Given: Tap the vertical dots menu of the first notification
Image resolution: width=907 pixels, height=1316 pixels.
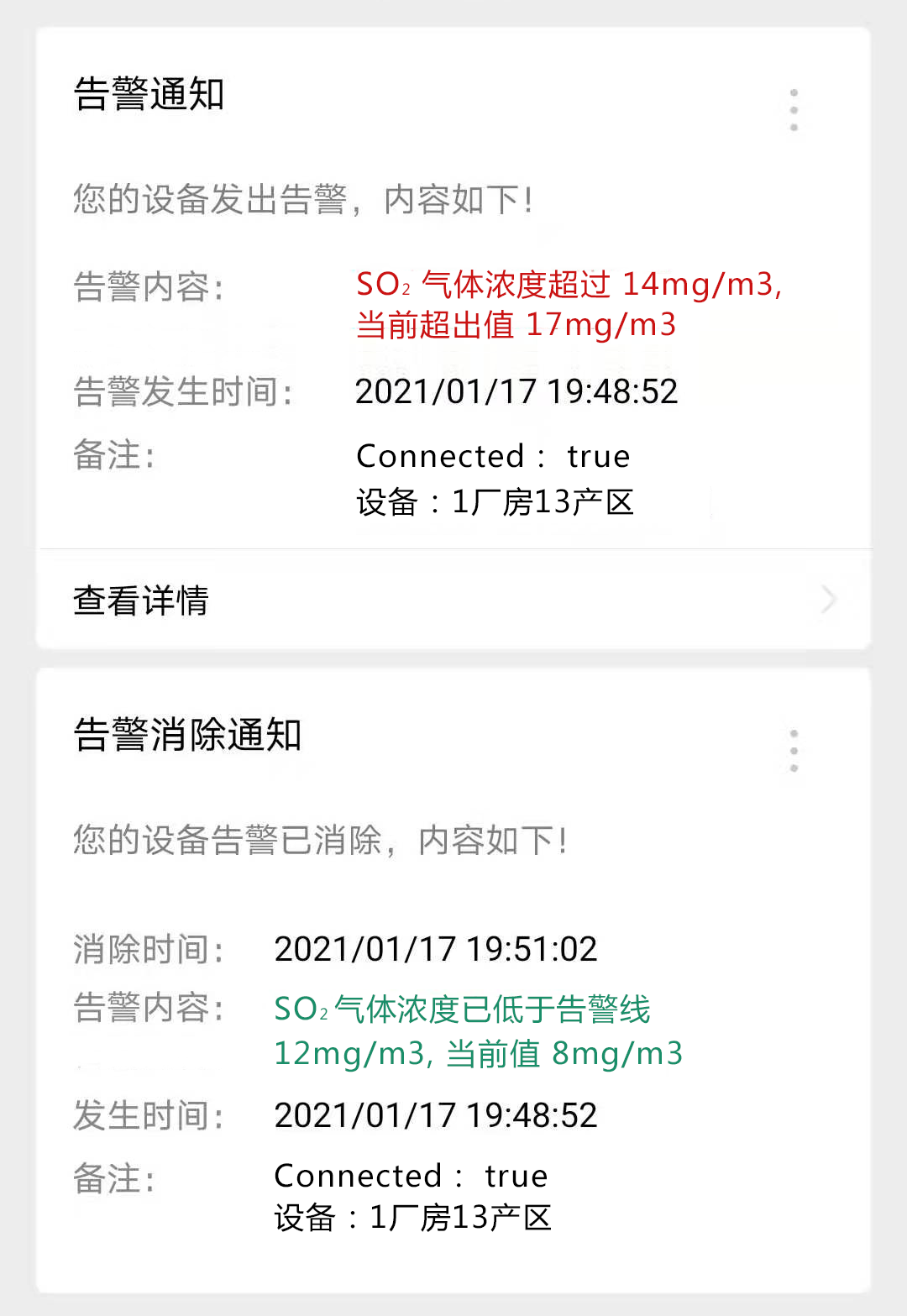Looking at the screenshot, I should [x=793, y=110].
